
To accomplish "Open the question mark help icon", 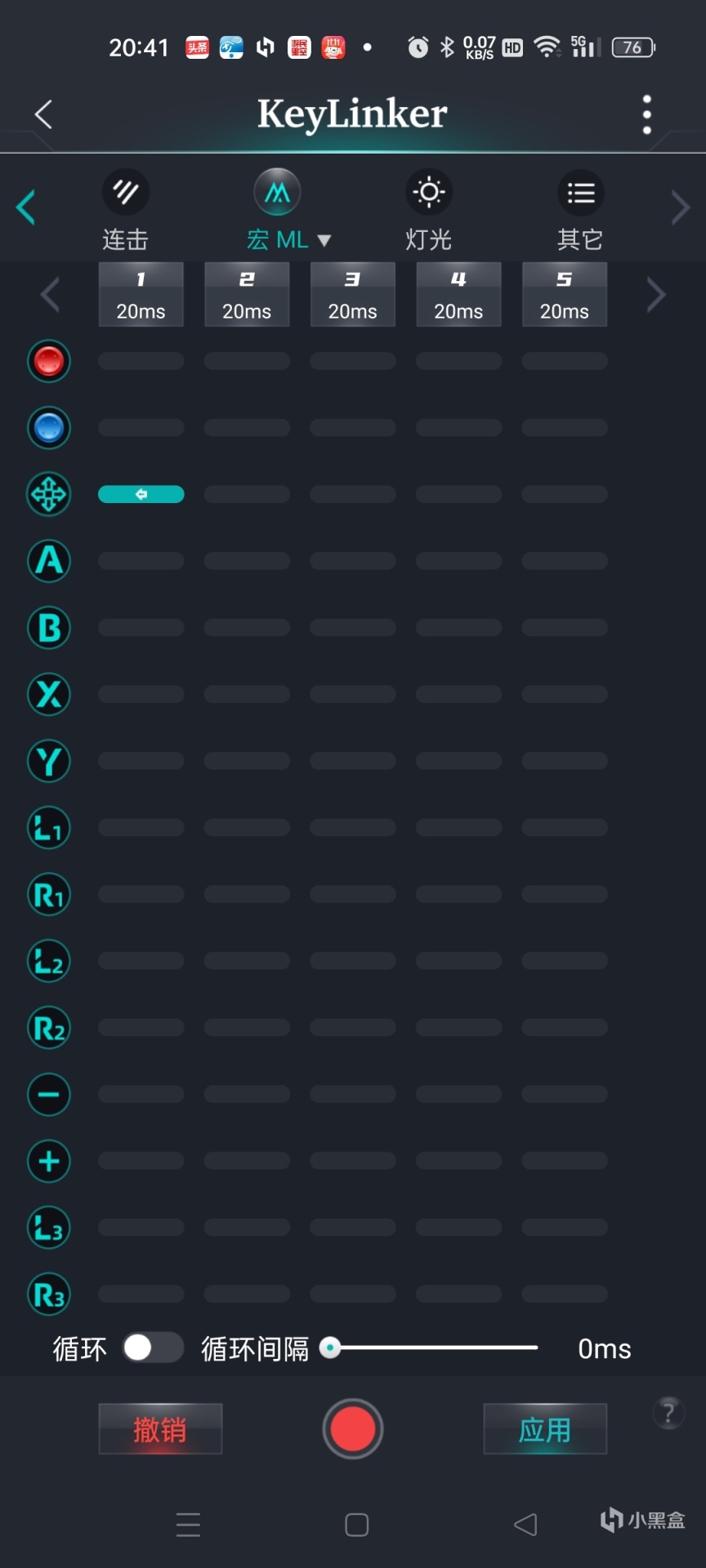I will [668, 1412].
